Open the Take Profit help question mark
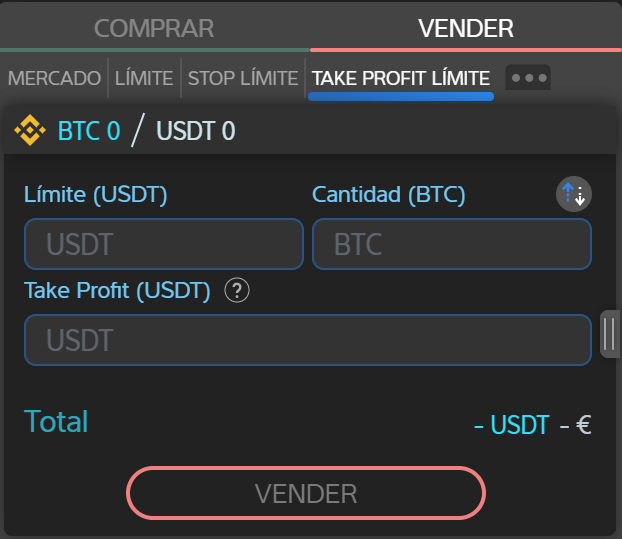Viewport: 622px width, 539px height. [236, 291]
